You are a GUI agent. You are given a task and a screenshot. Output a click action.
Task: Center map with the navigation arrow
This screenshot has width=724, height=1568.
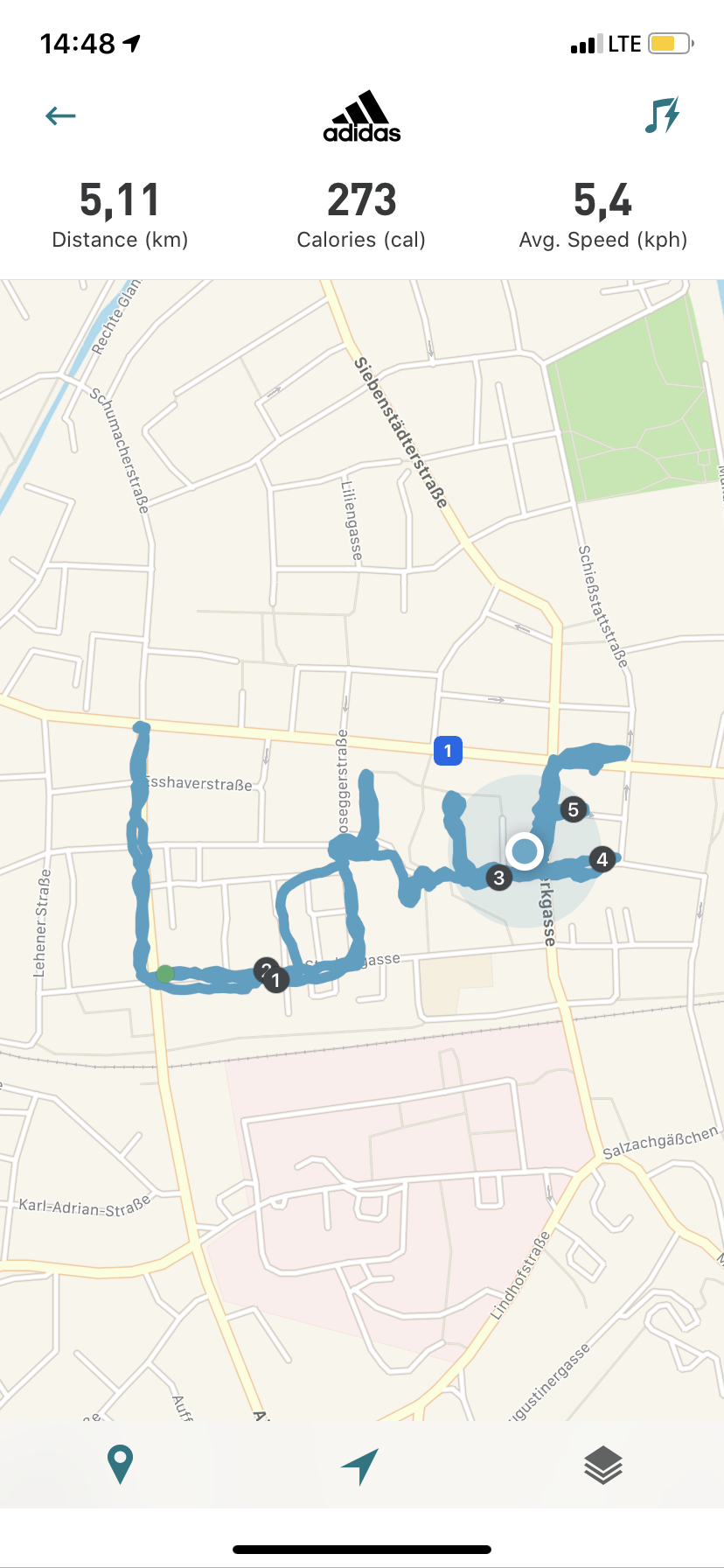(x=360, y=1466)
